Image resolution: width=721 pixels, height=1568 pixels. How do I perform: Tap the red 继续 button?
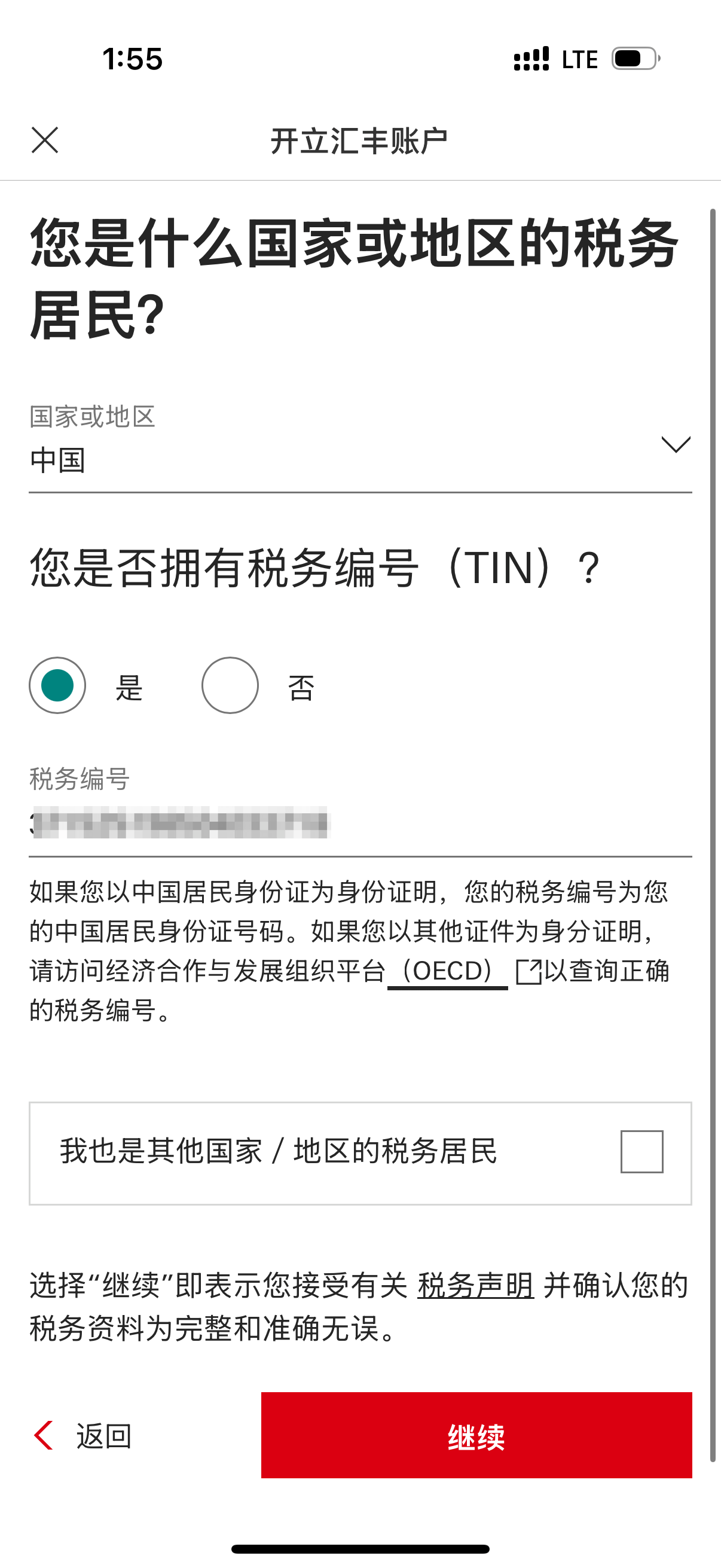coord(476,1435)
